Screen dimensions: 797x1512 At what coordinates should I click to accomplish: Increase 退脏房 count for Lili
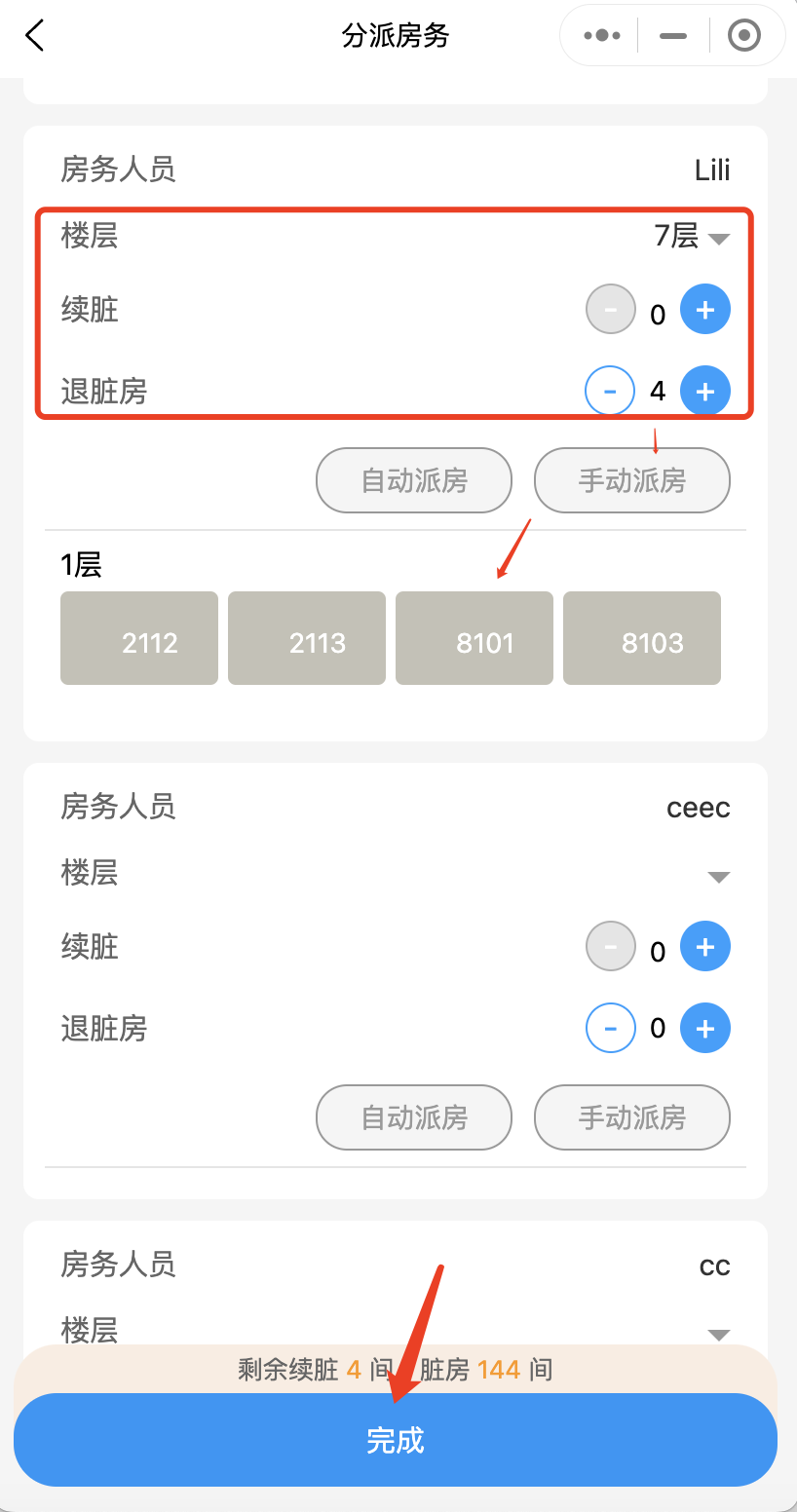(x=704, y=392)
